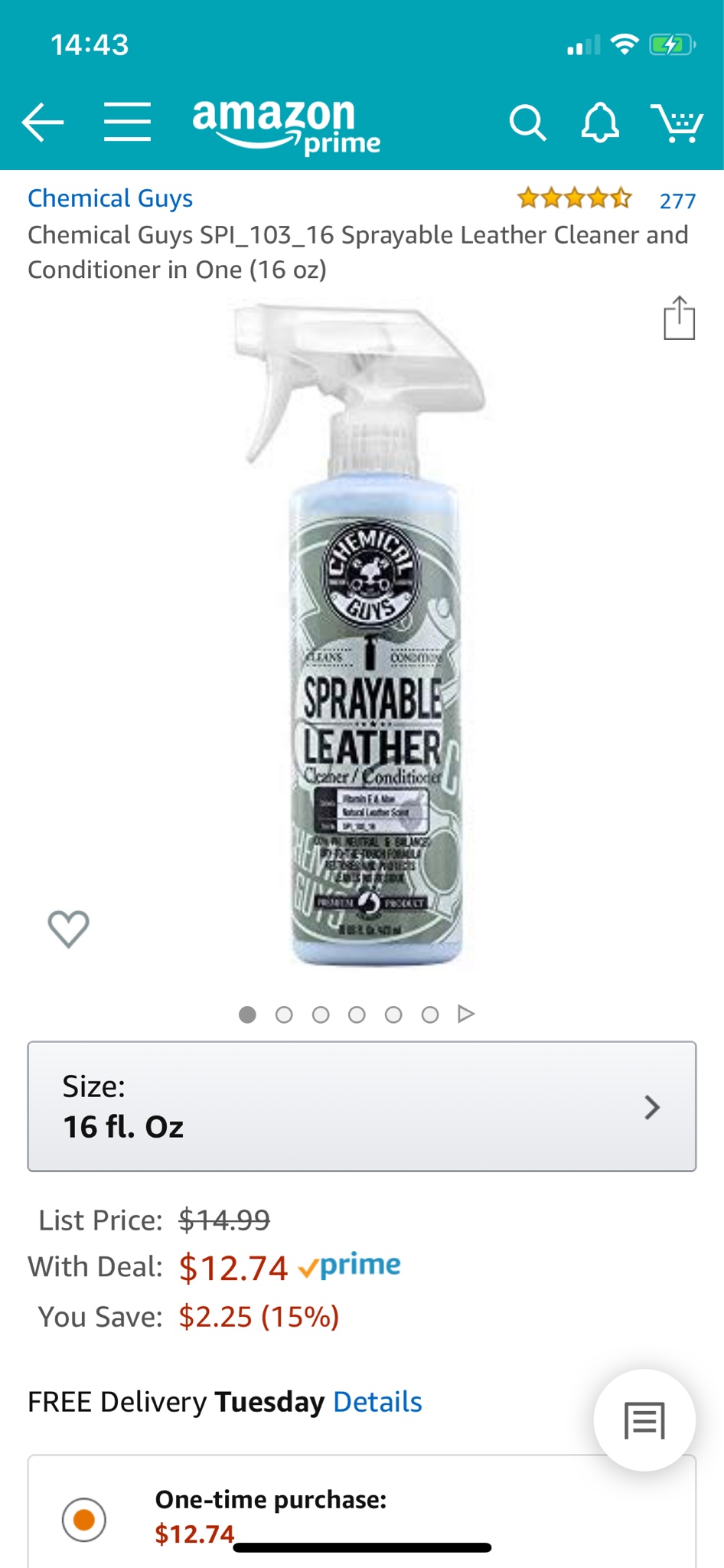Viewport: 724px width, 1568px height.
Task: Select the One-time purchase option
Action: (x=84, y=1519)
